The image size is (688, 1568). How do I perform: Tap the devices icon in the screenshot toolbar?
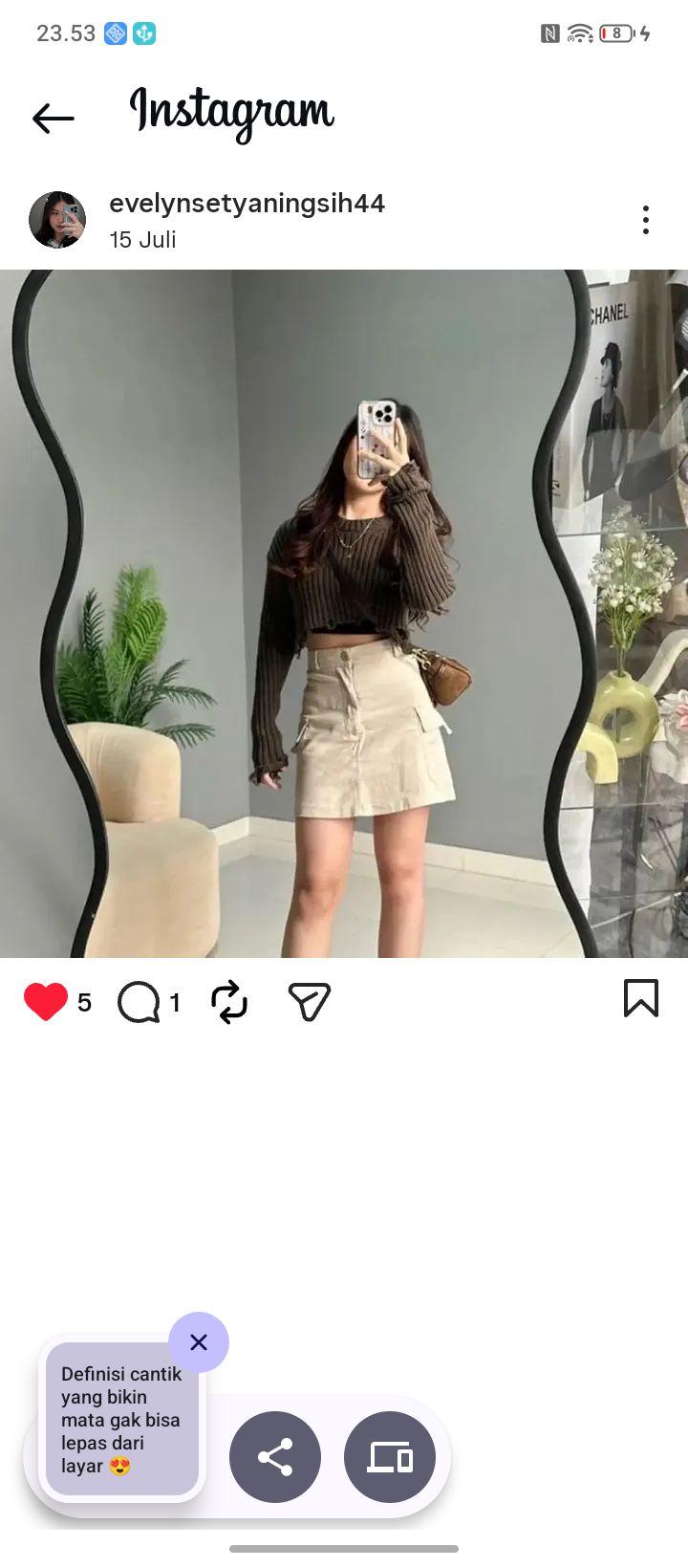pyautogui.click(x=390, y=1457)
